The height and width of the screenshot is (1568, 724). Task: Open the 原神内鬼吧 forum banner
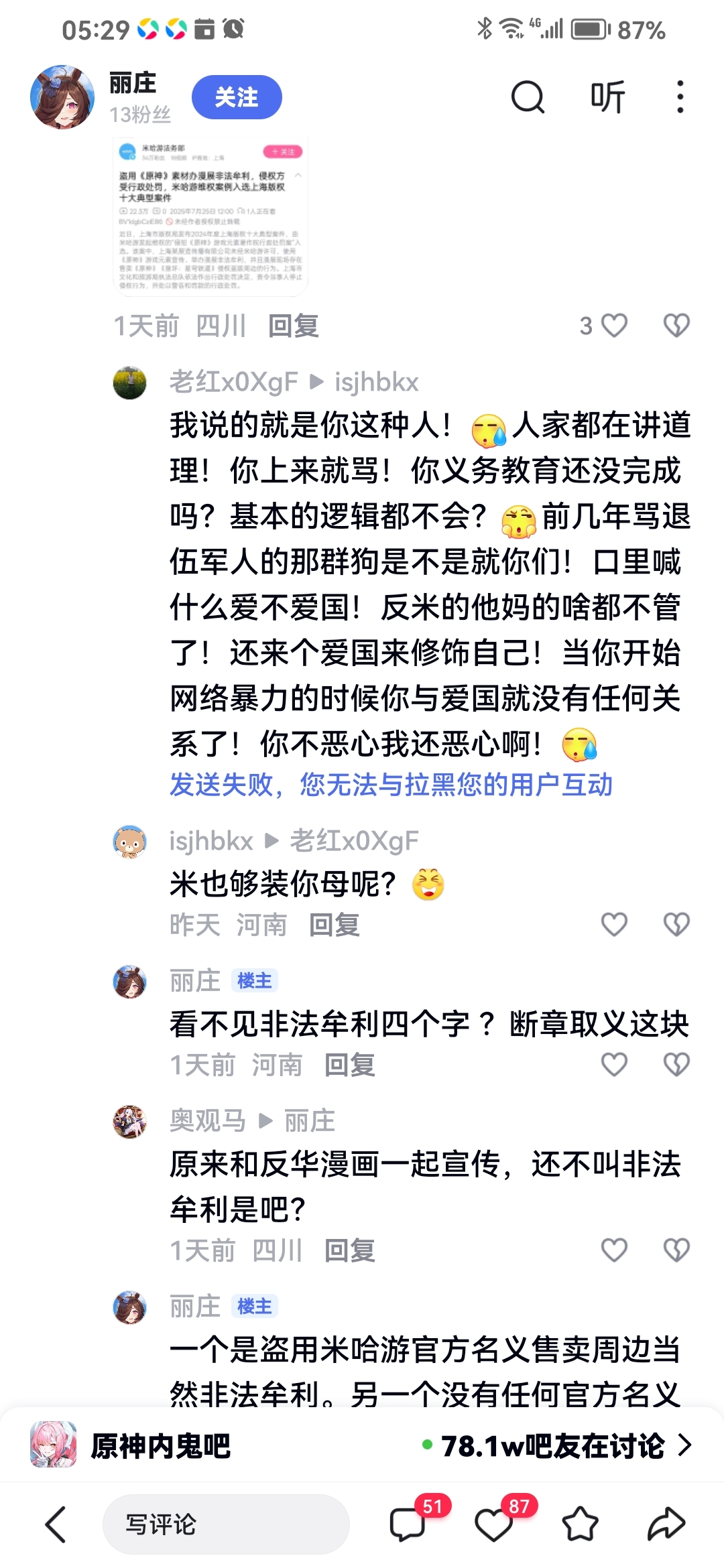point(362,1445)
